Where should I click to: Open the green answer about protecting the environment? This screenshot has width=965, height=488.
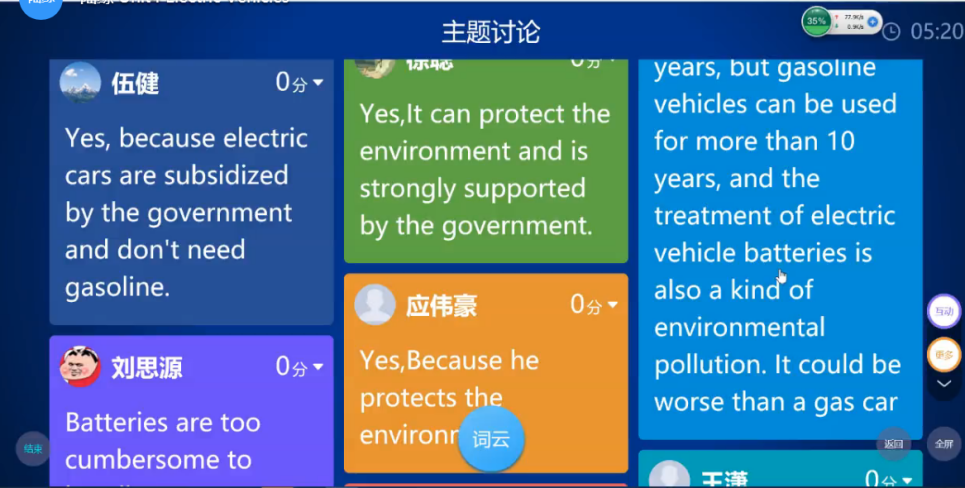pyautogui.click(x=485, y=170)
